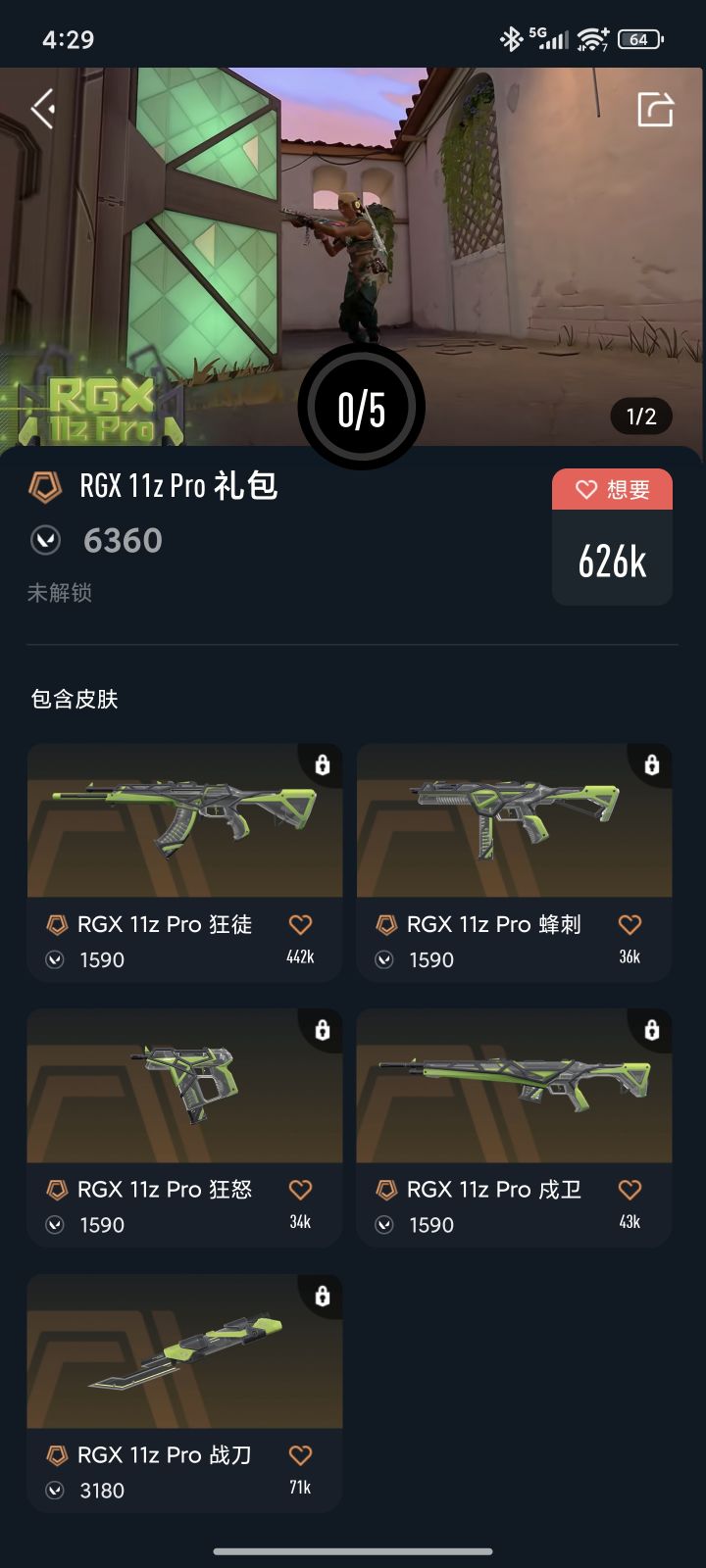
Task: Click the bundle emblem icon beside RGX 11z Pro 礼包
Action: (44, 486)
